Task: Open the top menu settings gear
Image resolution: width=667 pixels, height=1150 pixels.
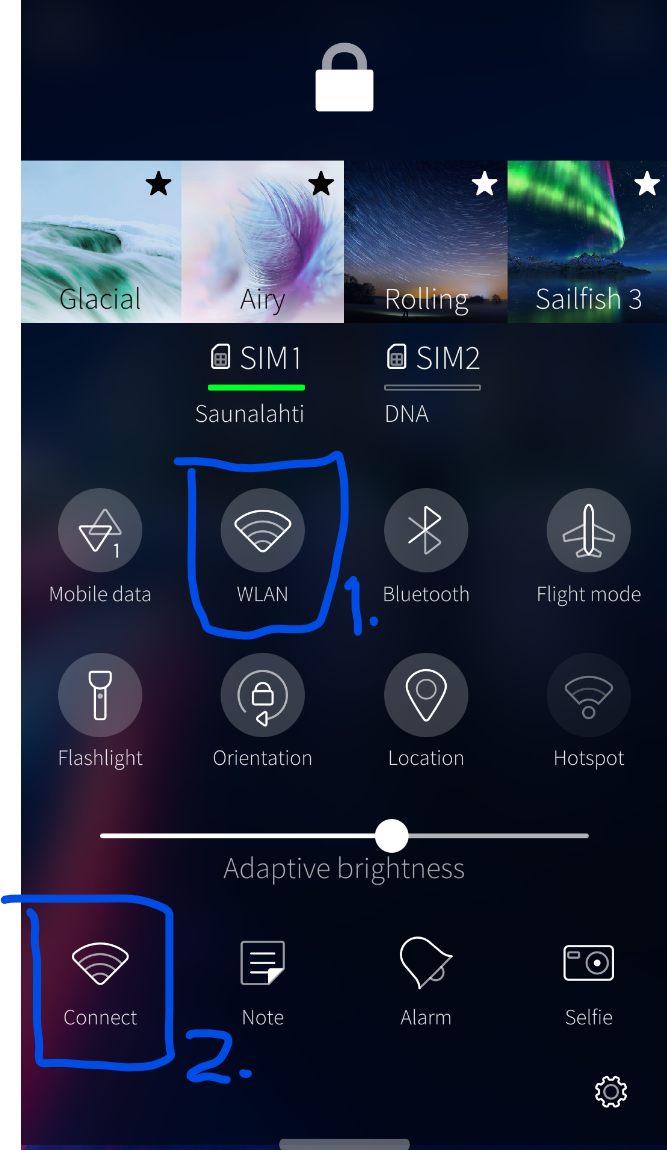Action: [610, 1091]
